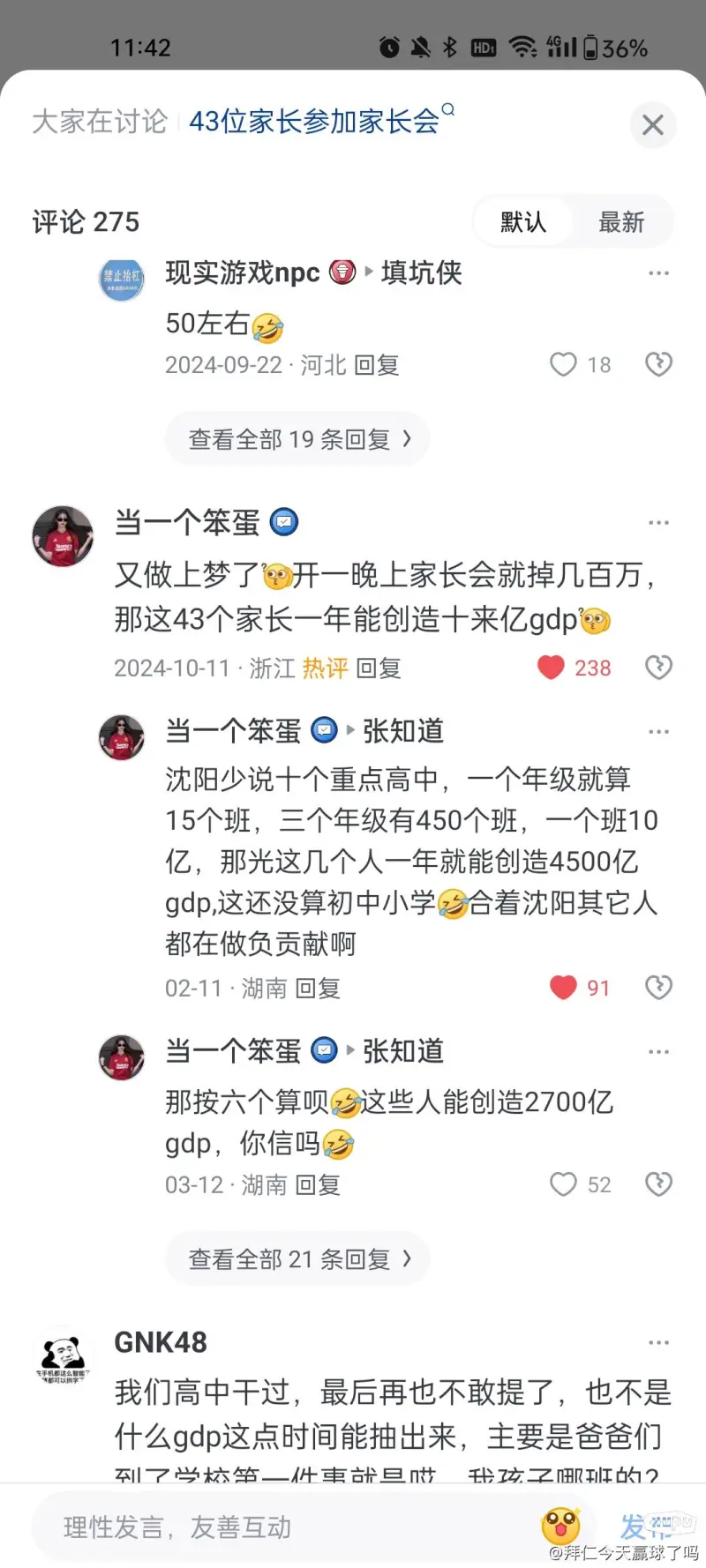Open the emoji picker in the comment bar
Screen dimensions: 706x1568
coord(560,1527)
